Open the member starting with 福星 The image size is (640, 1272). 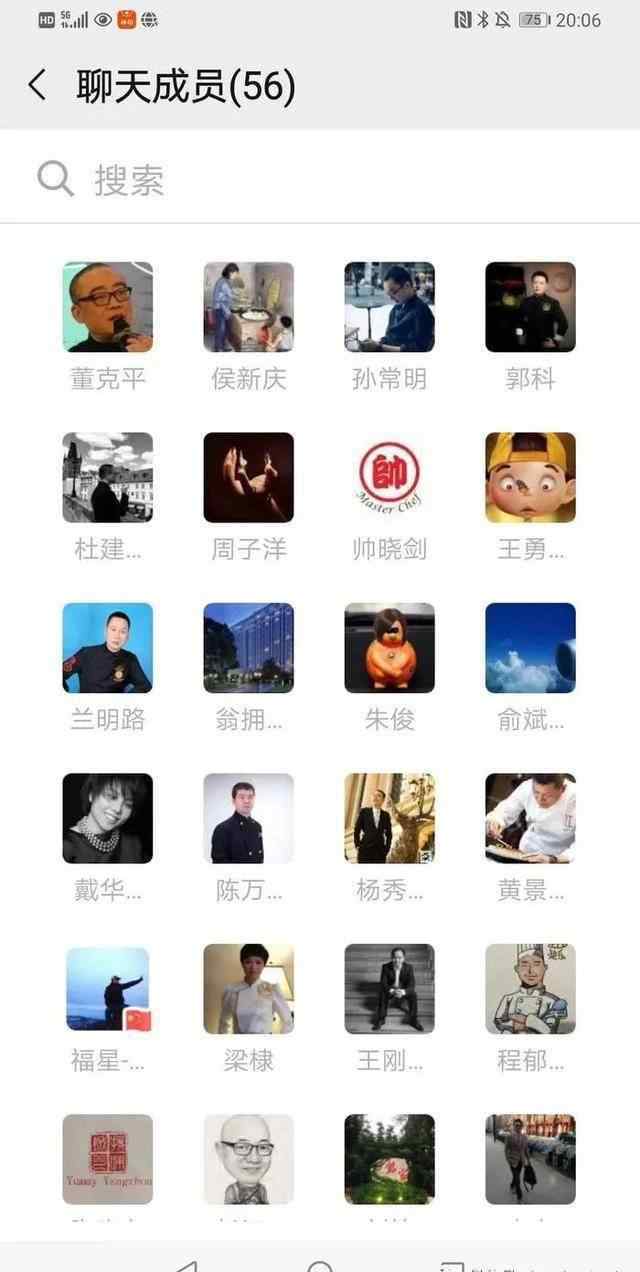[108, 989]
